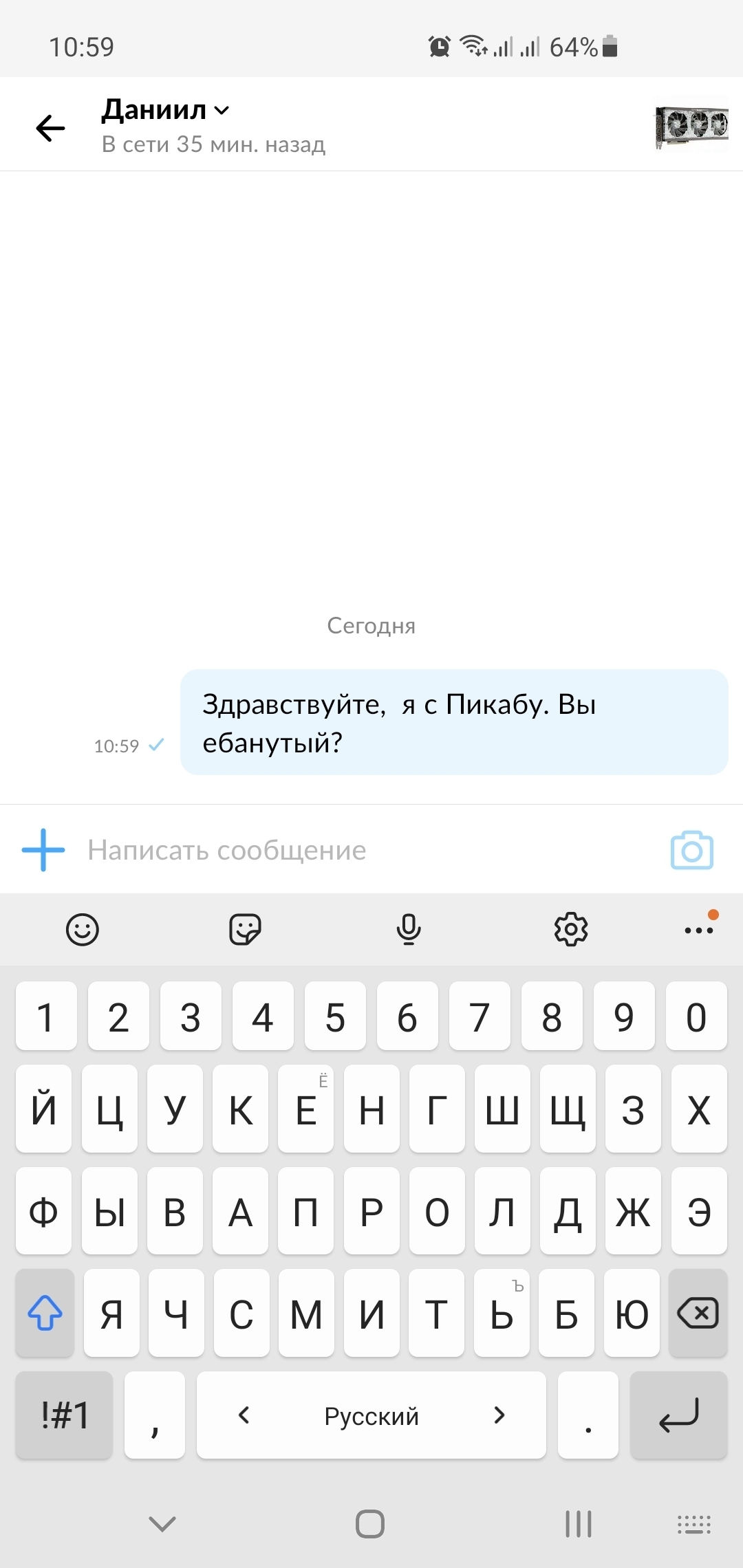Screen dimensions: 743x1568
Task: Hide the keyboard with the down chevron
Action: [162, 1524]
